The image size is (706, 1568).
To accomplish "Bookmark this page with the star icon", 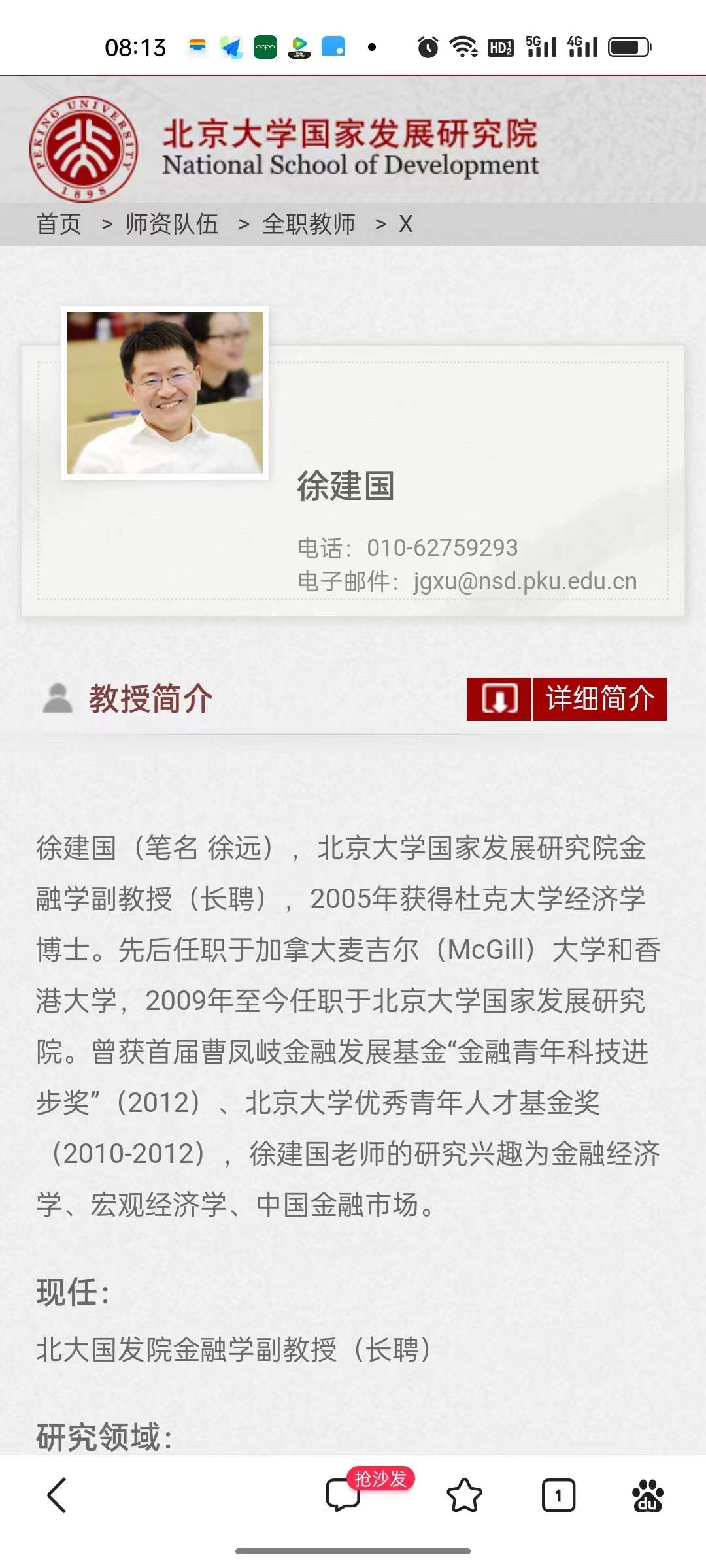I will point(464,1495).
